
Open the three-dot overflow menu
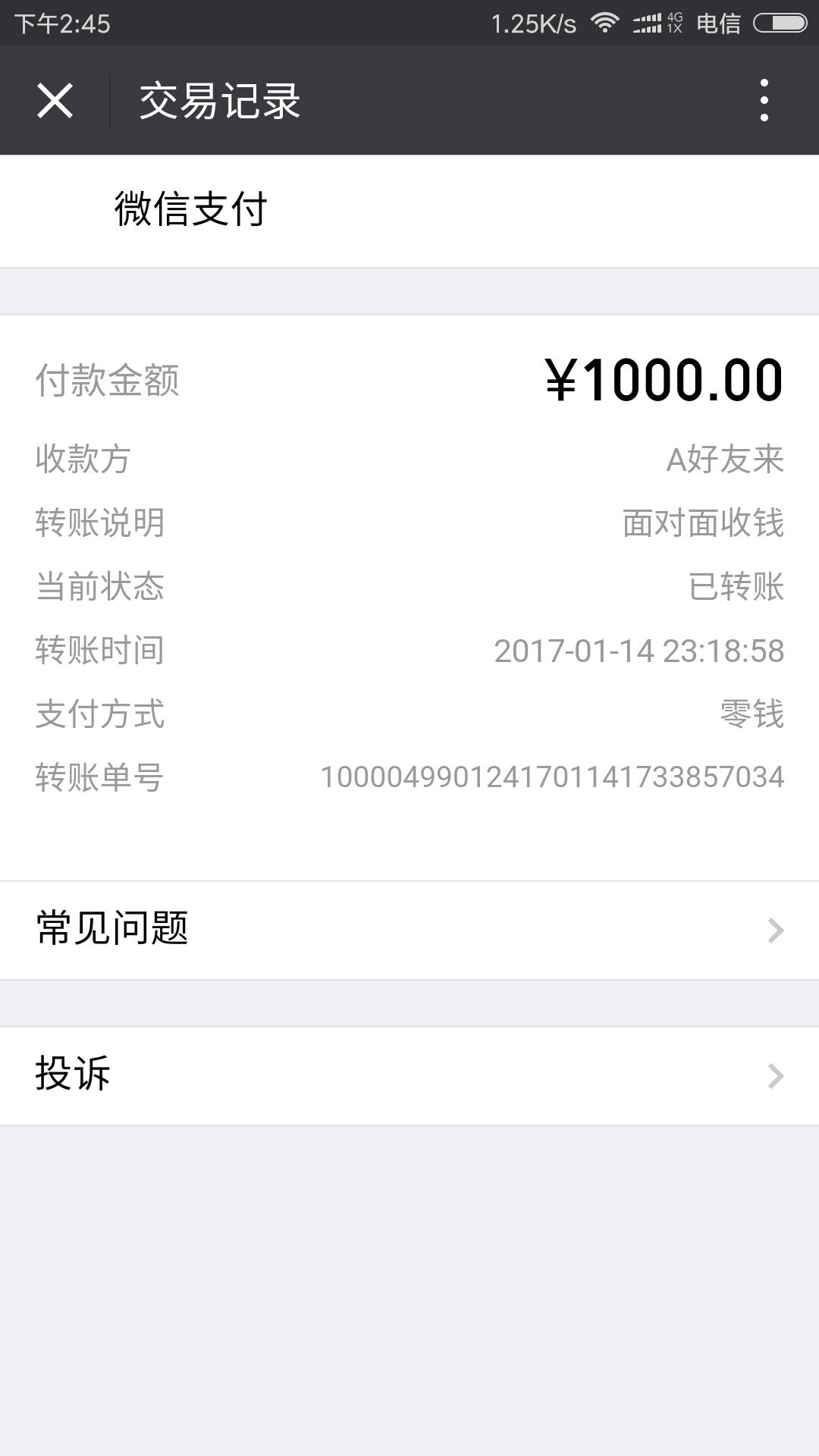click(x=764, y=101)
